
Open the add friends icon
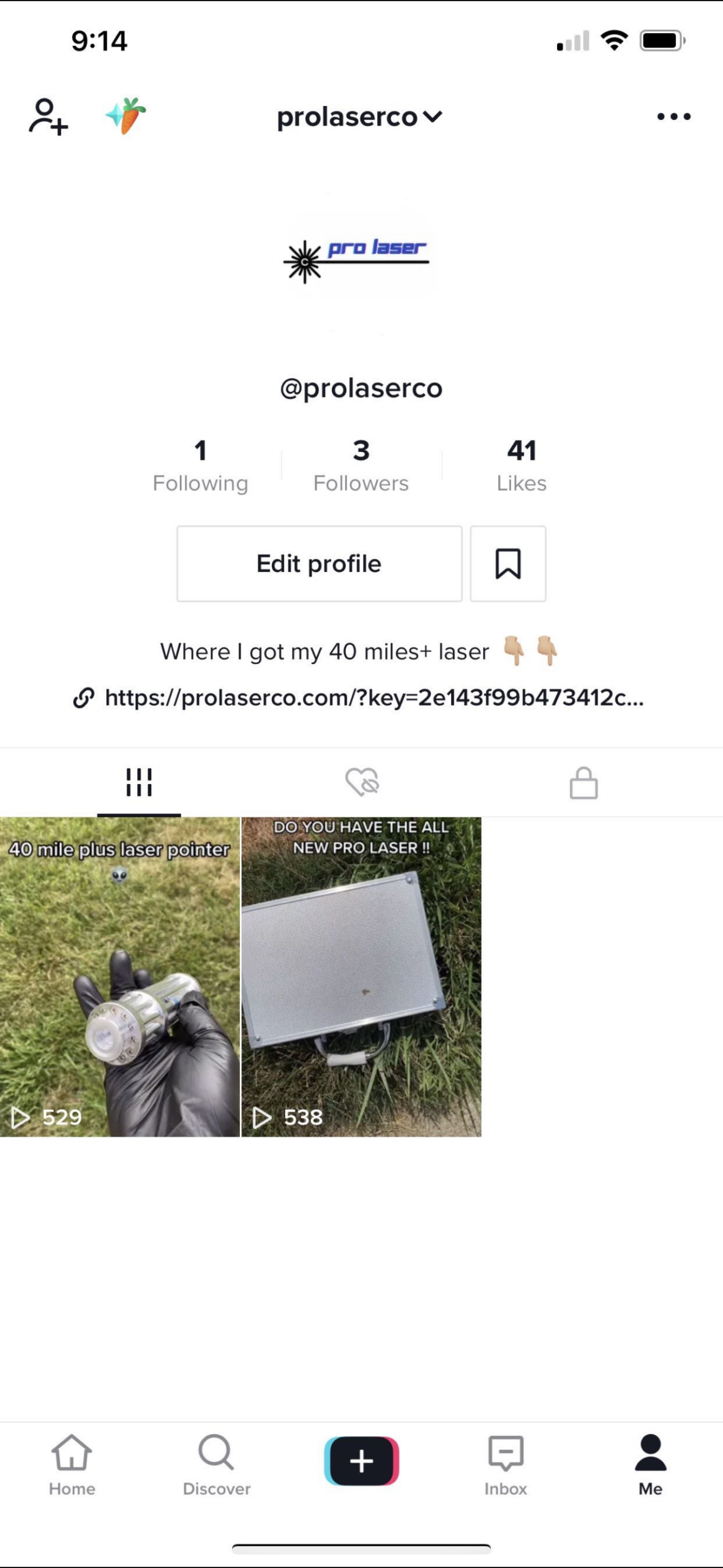[x=48, y=116]
